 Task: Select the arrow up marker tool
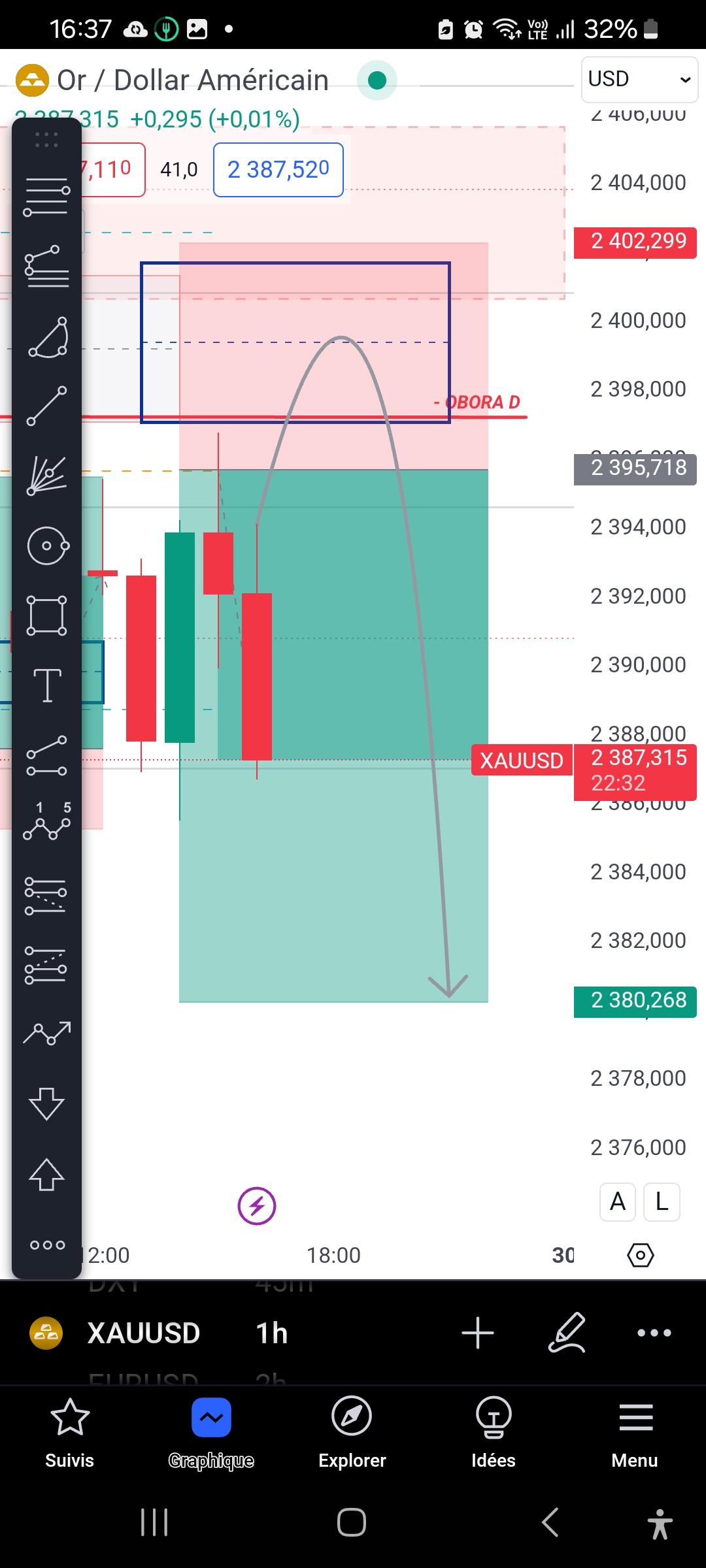tap(46, 1174)
